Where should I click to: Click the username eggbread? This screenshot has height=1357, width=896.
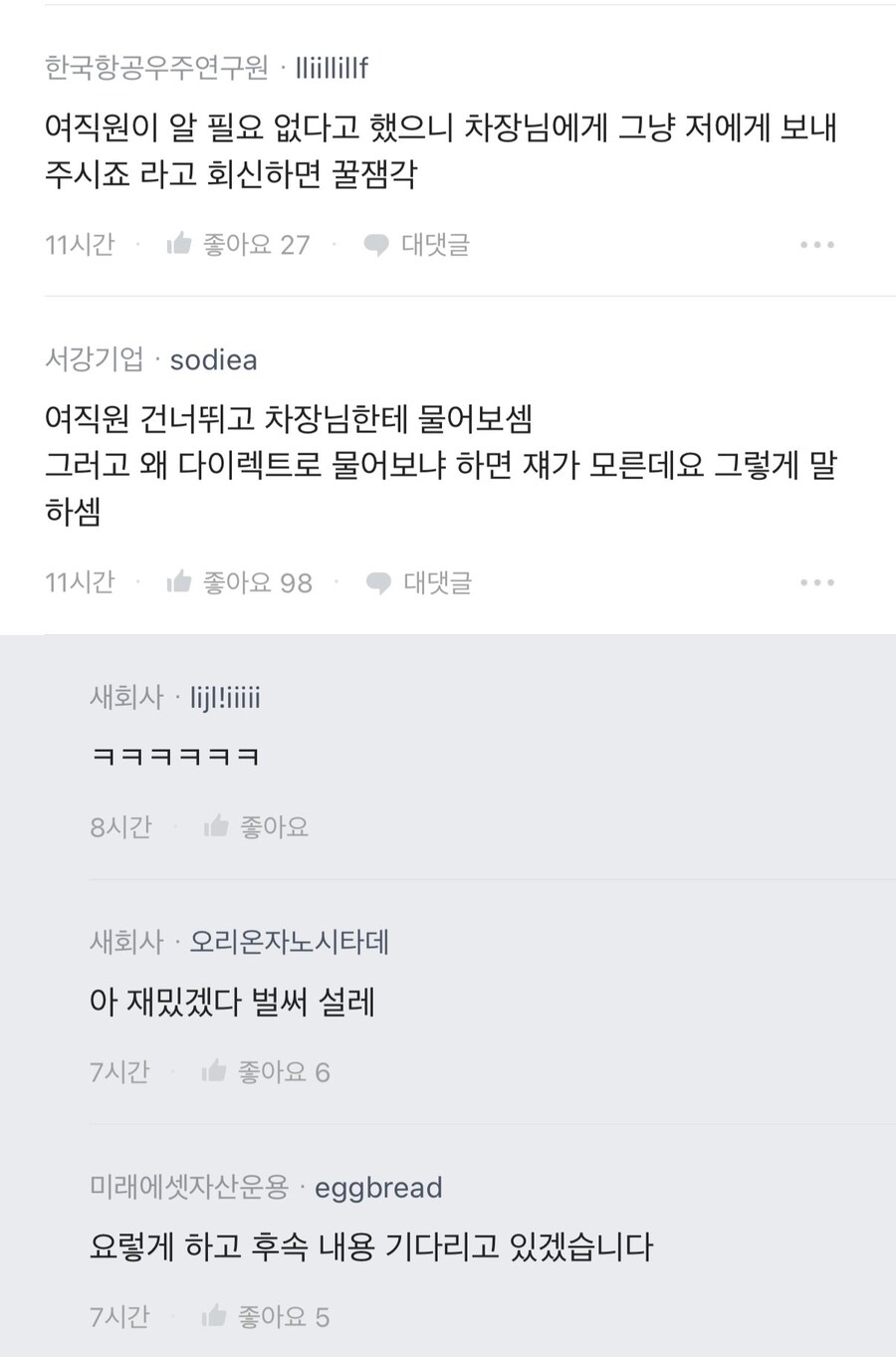(x=378, y=1187)
